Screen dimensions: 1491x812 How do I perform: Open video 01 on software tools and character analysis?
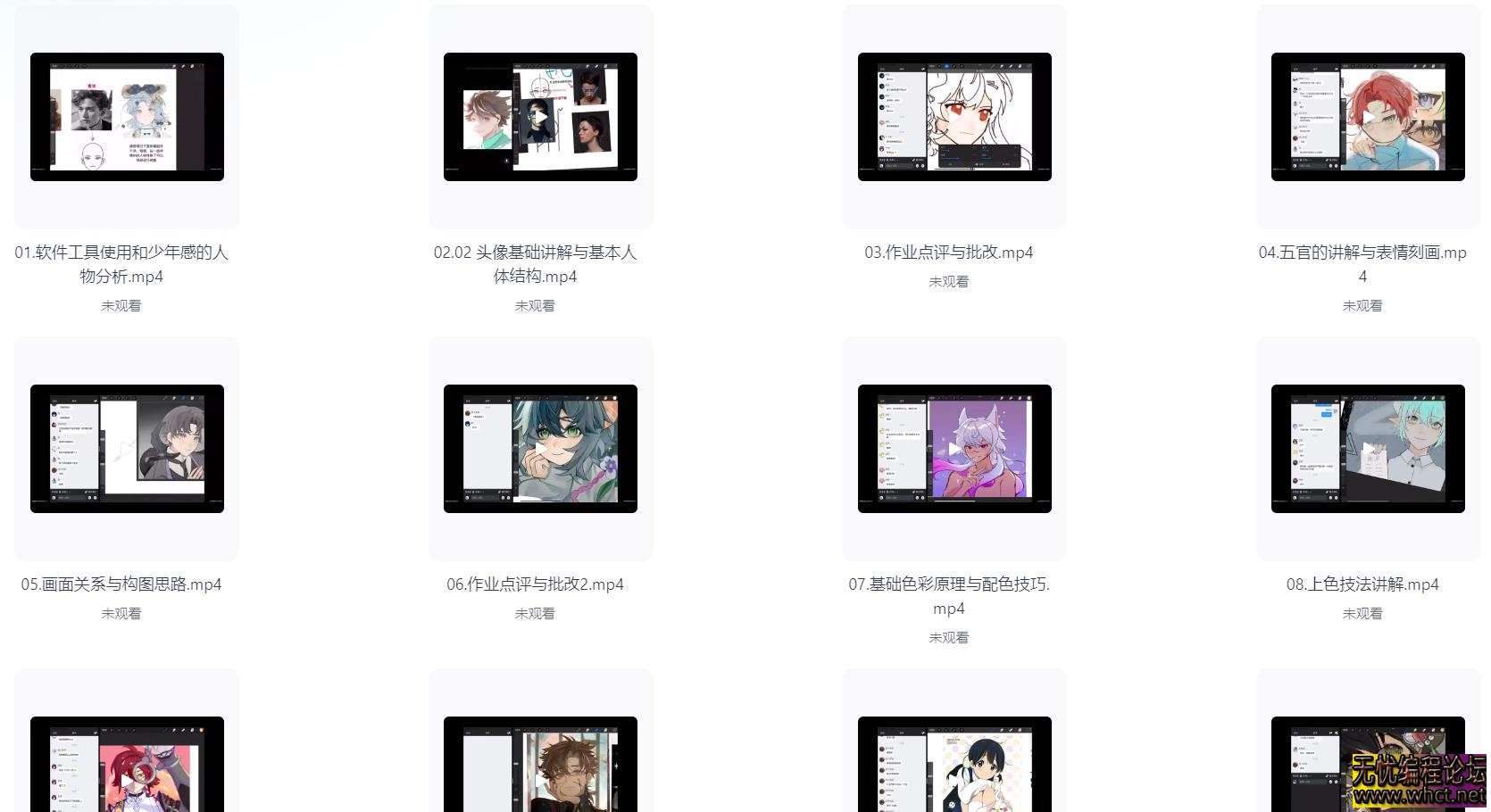point(127,117)
